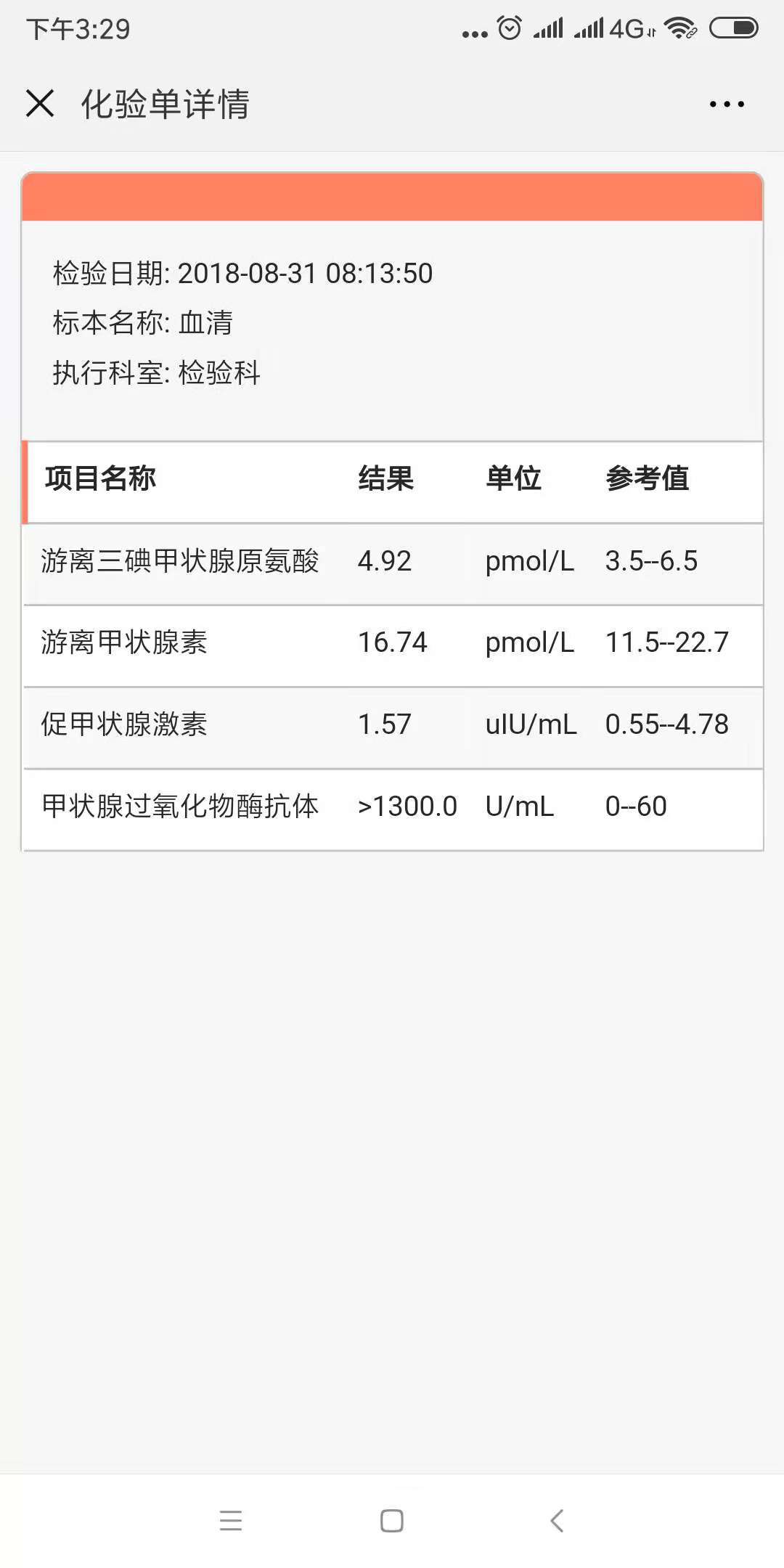Screen dimensions: 784x1568
Task: Open the three-dot overflow menu
Action: 727,105
